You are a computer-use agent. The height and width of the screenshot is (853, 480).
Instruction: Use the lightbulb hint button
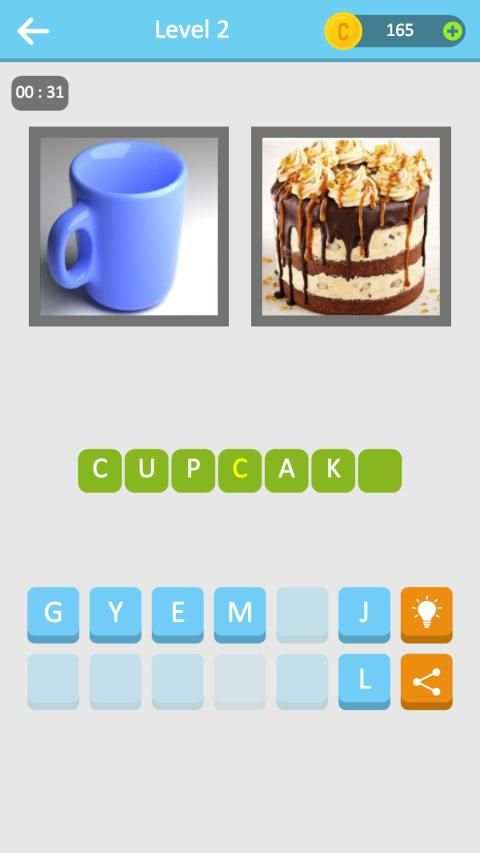coord(427,615)
